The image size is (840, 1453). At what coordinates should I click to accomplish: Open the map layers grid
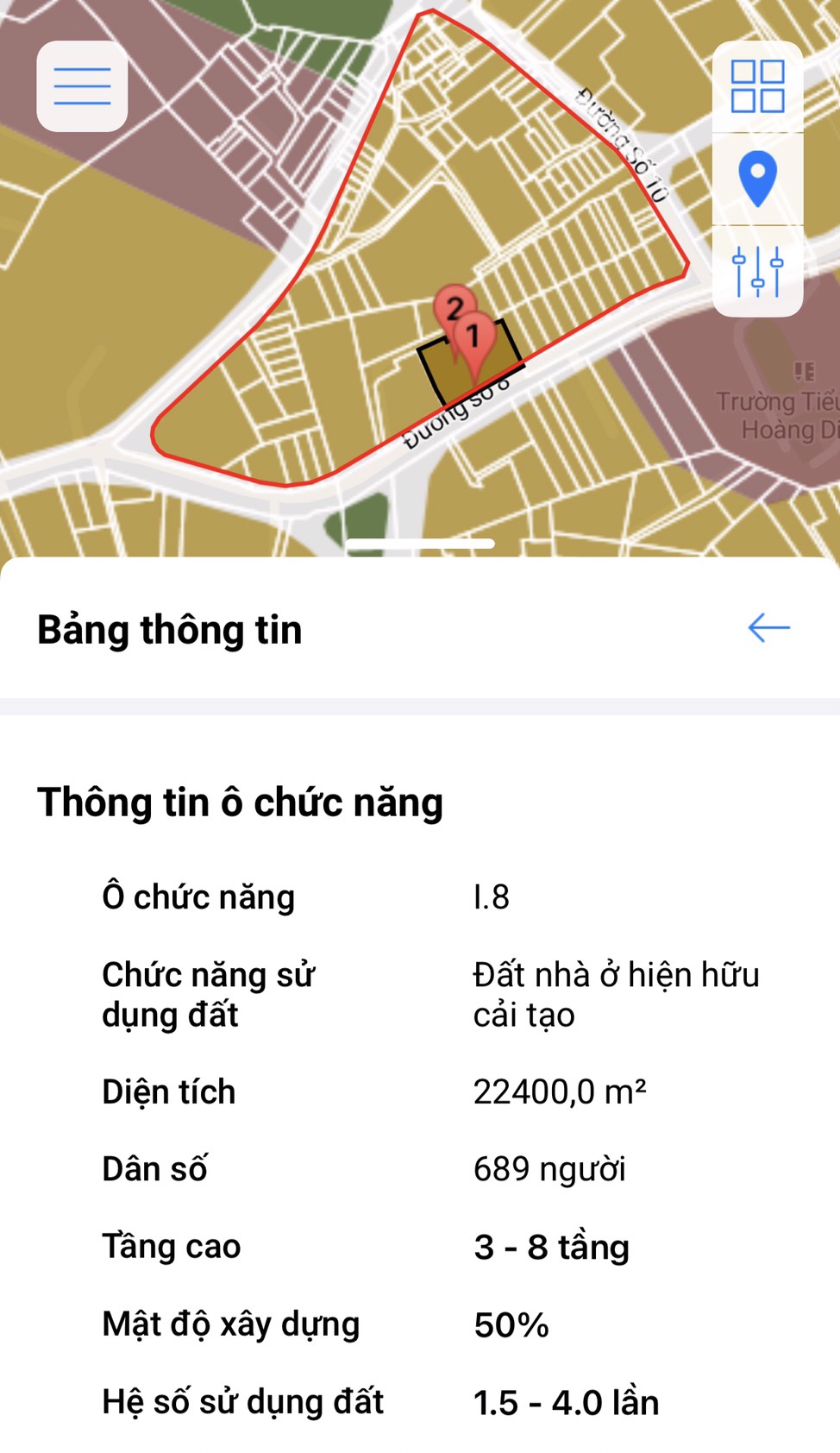[x=757, y=86]
